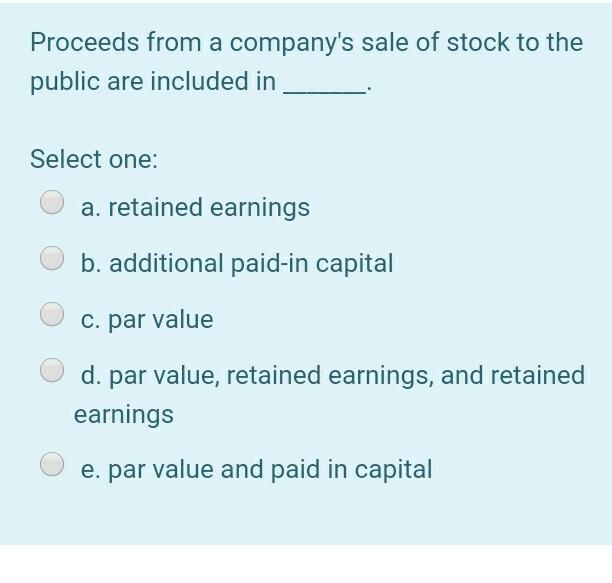This screenshot has height=583, width=612.
Task: Choose answer b. additional paid-in capital
Action: coord(53,260)
